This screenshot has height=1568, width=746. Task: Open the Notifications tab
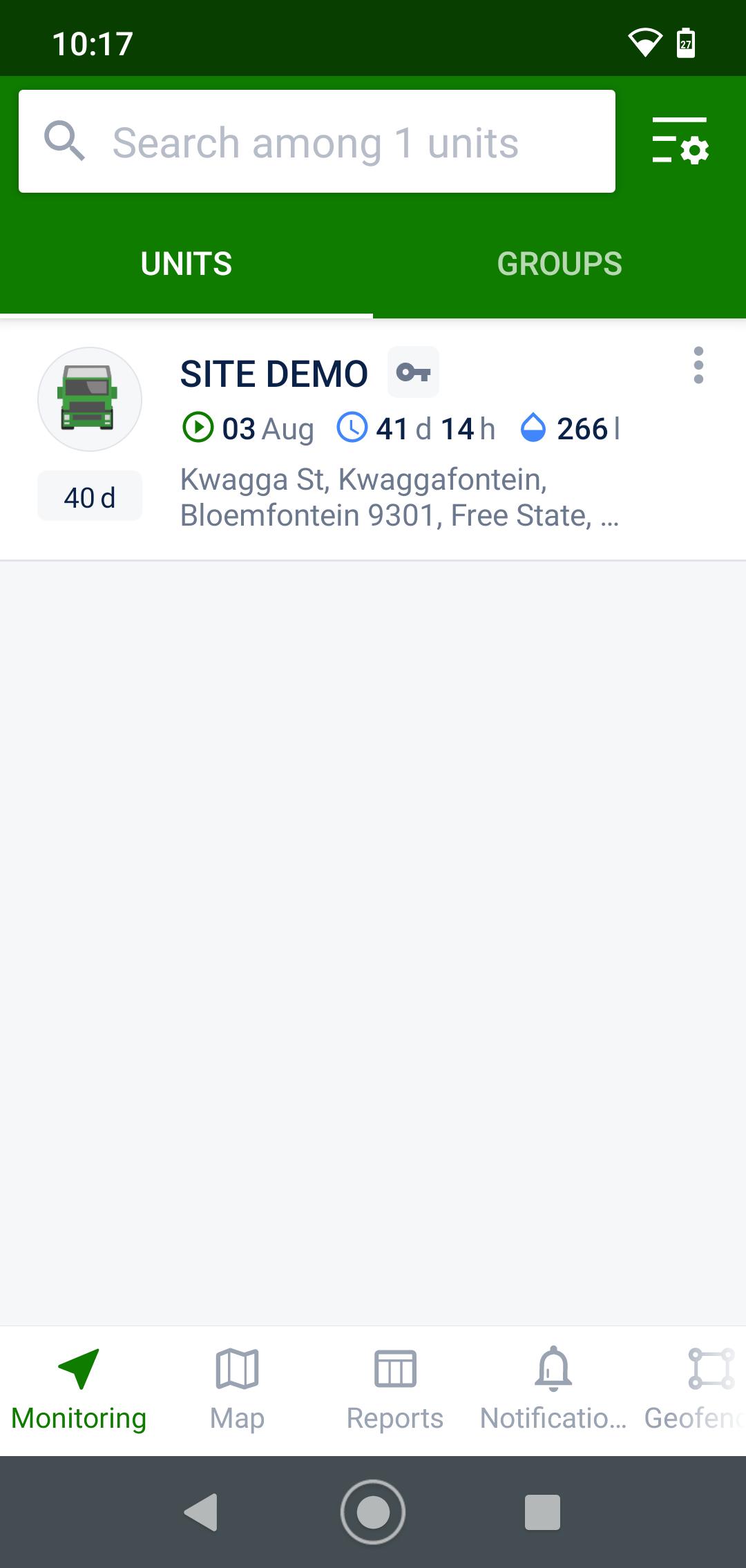(553, 1390)
